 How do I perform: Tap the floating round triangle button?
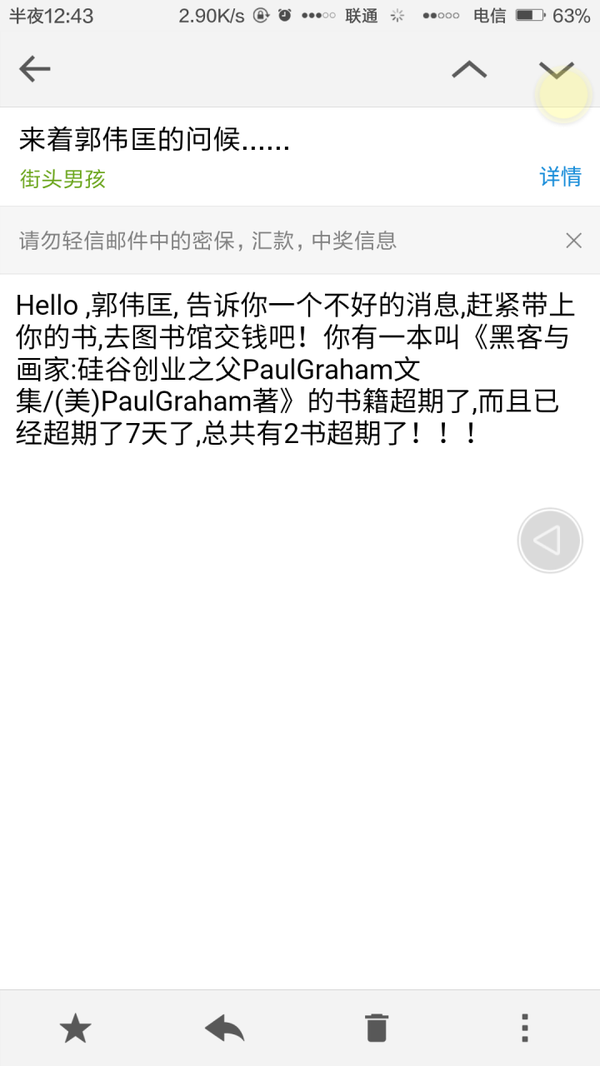550,540
